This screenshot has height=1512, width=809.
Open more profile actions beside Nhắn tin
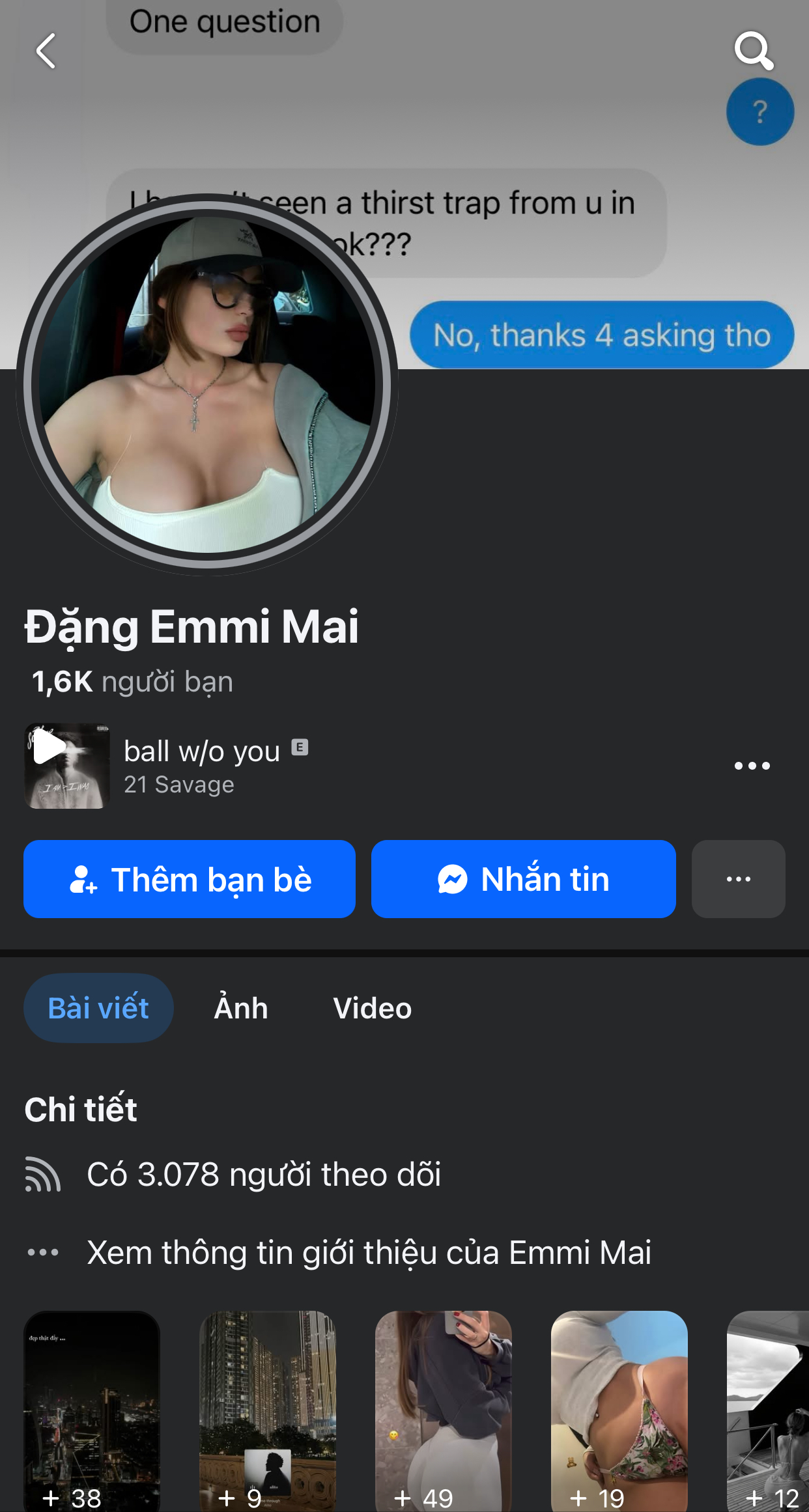click(x=738, y=879)
